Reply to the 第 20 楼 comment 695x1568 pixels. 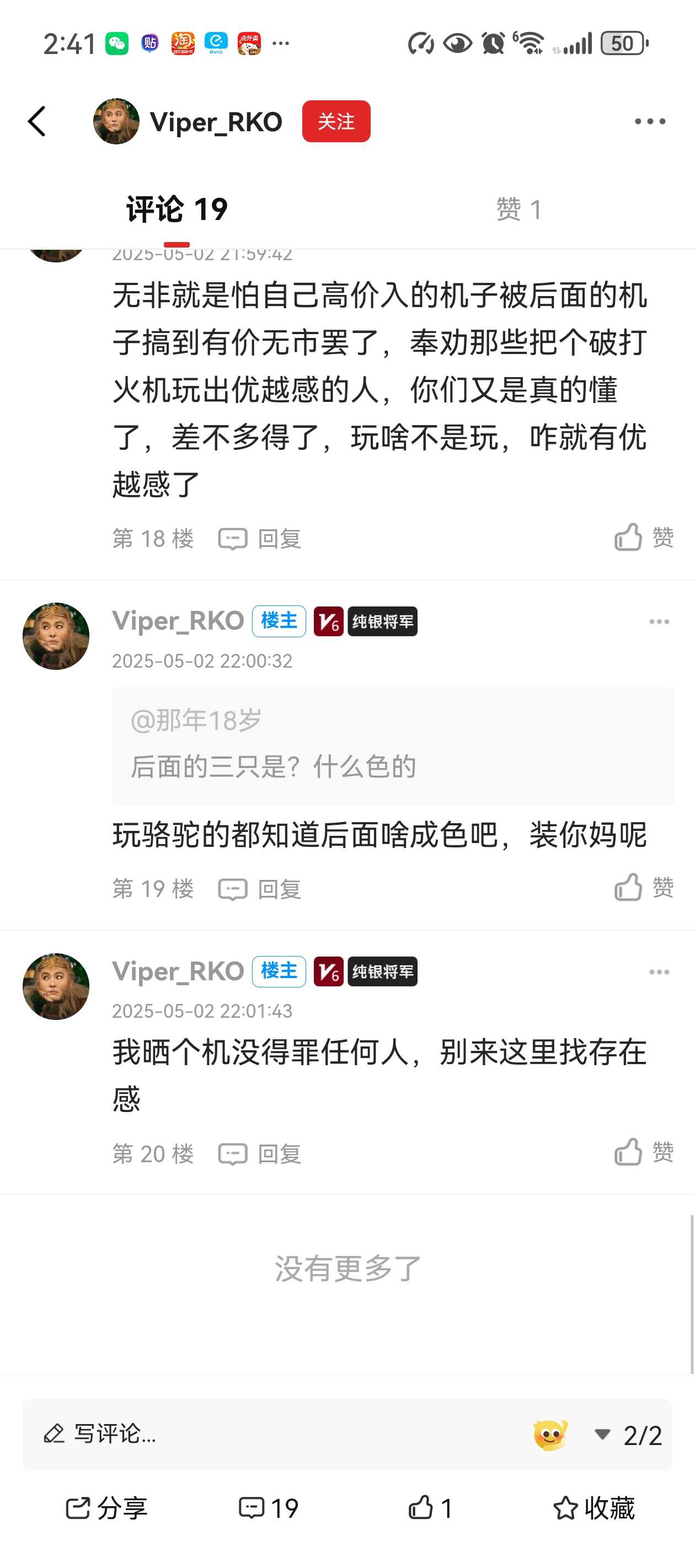click(260, 1154)
